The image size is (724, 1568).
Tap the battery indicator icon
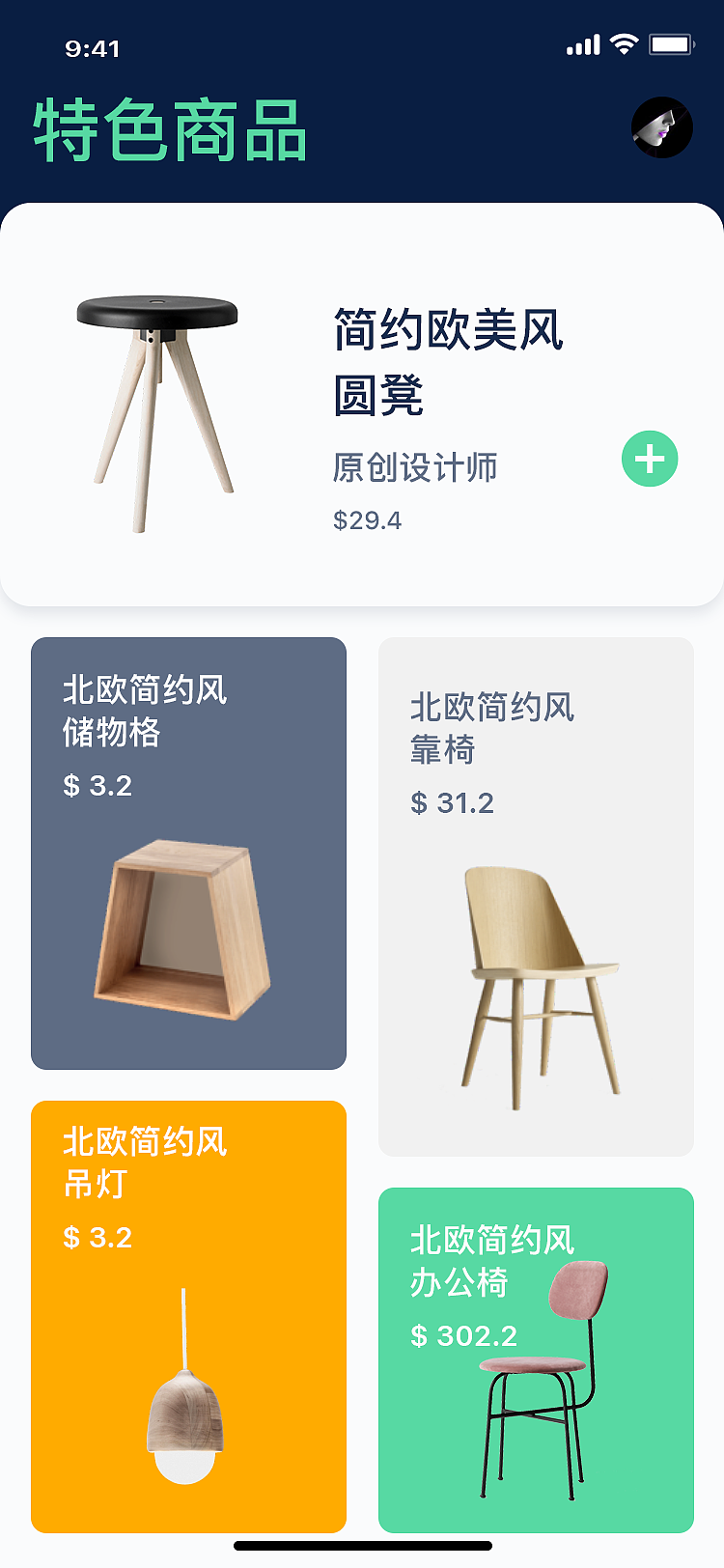point(671,42)
